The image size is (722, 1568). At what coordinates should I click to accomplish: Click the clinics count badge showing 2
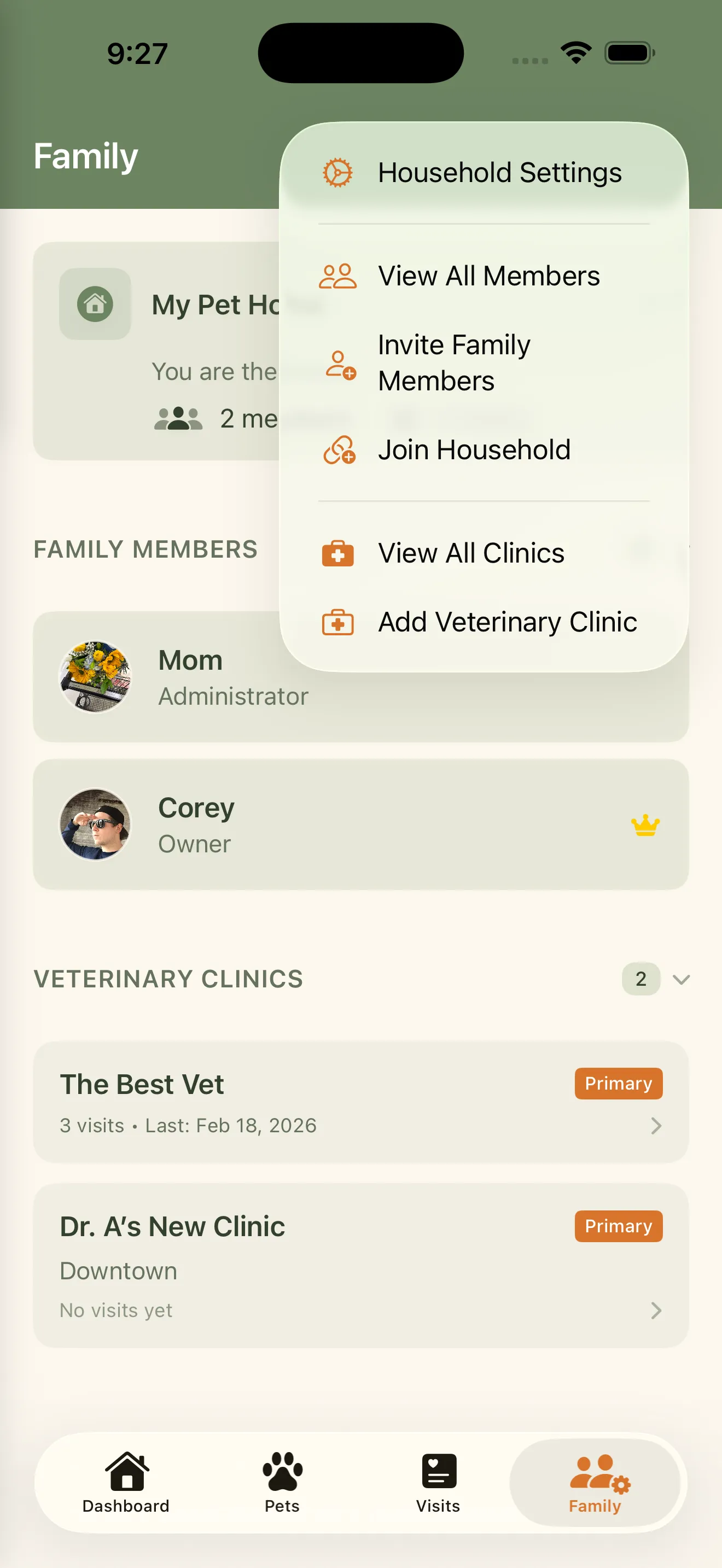click(641, 979)
